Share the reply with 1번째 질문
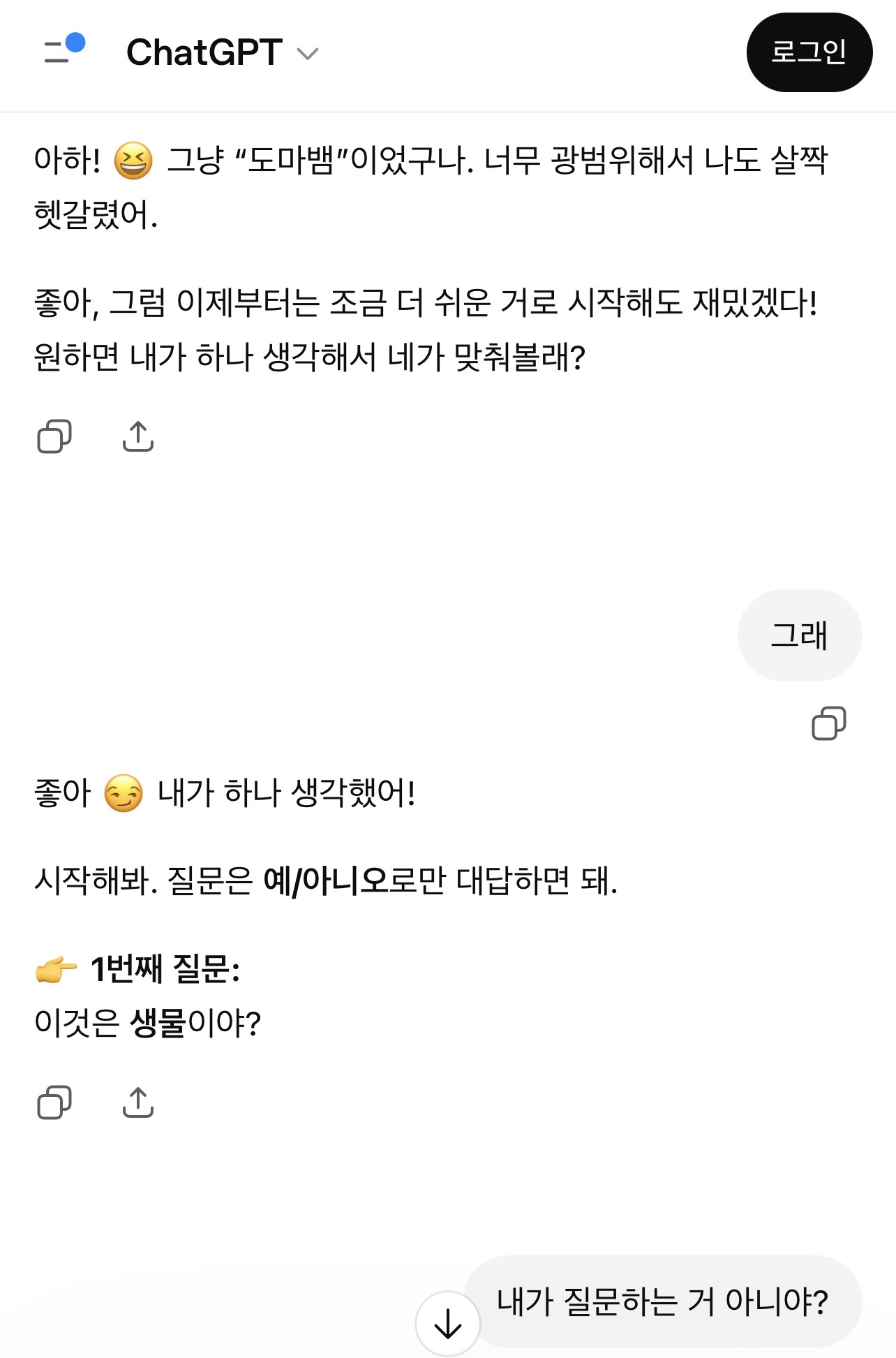 (x=138, y=1102)
